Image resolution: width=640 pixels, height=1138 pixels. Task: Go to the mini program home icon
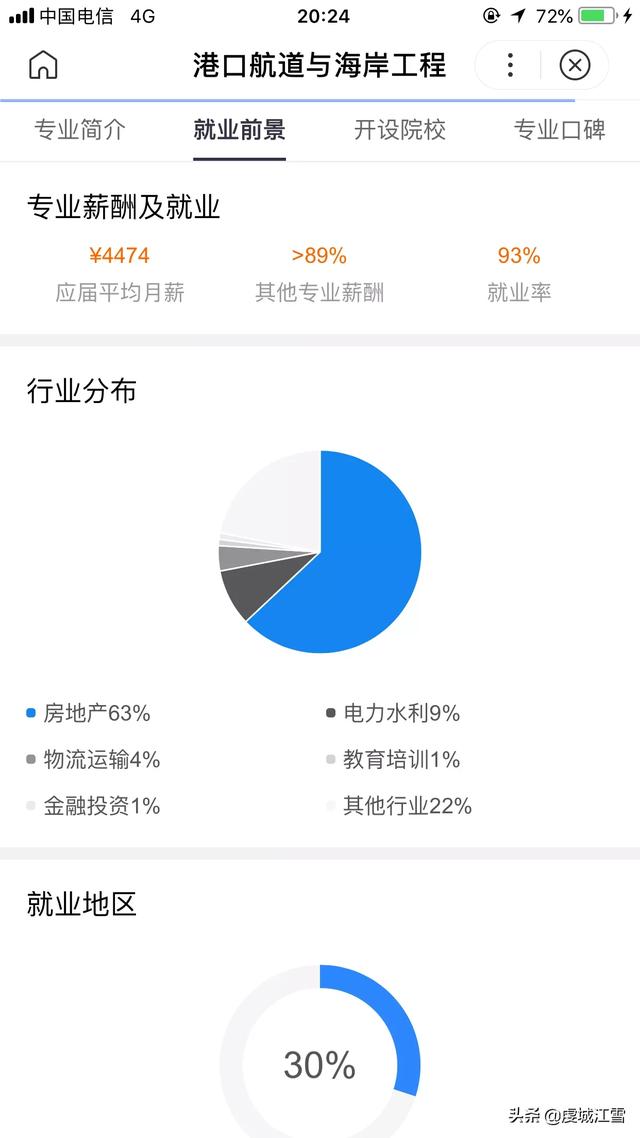pos(43,65)
